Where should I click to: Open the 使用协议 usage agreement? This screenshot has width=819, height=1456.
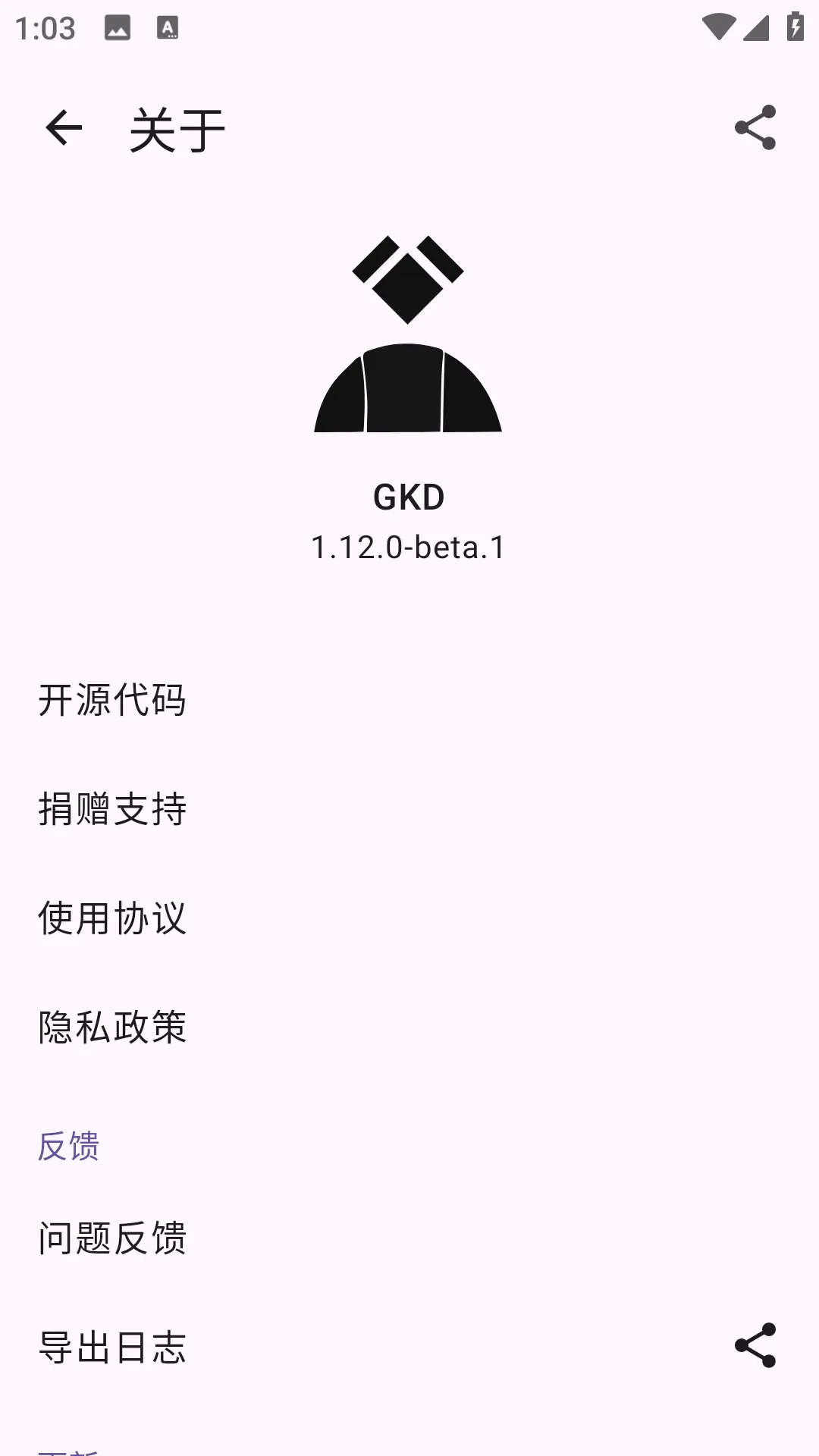(112, 919)
